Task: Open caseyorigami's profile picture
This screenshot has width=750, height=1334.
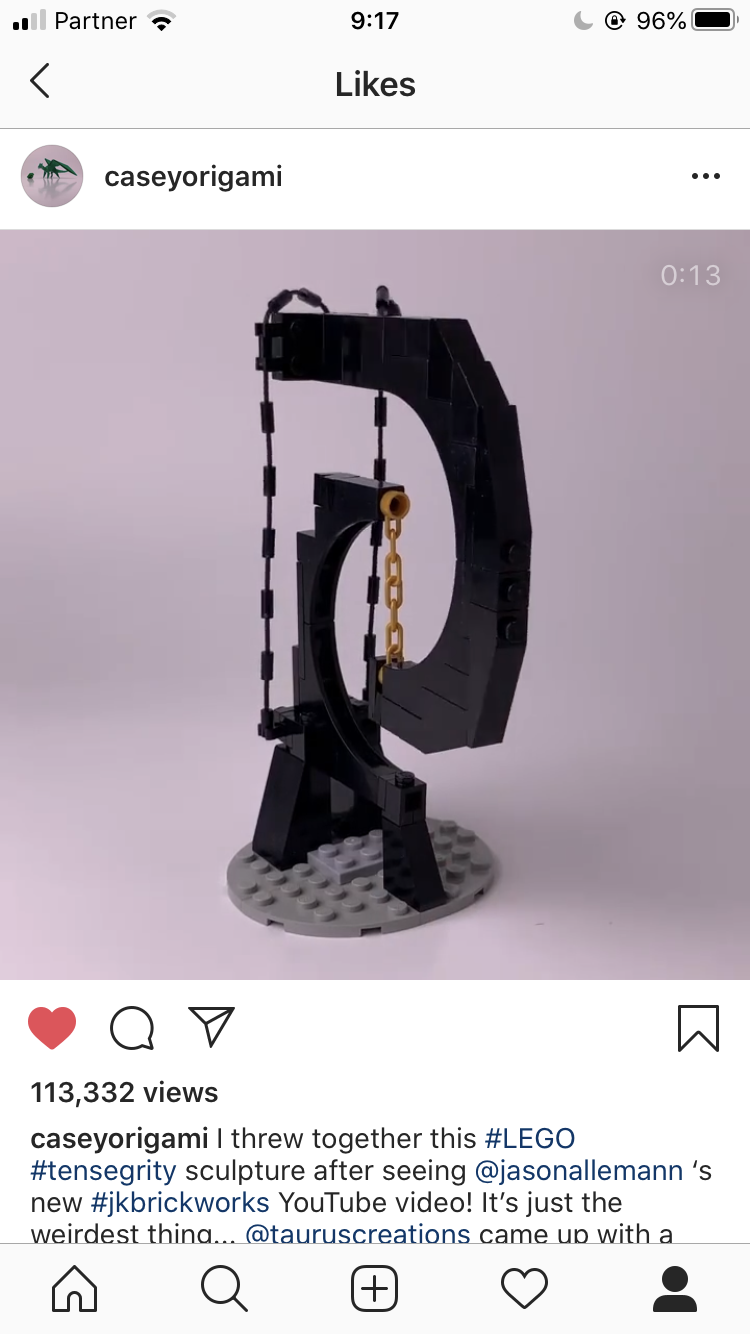Action: tap(52, 177)
